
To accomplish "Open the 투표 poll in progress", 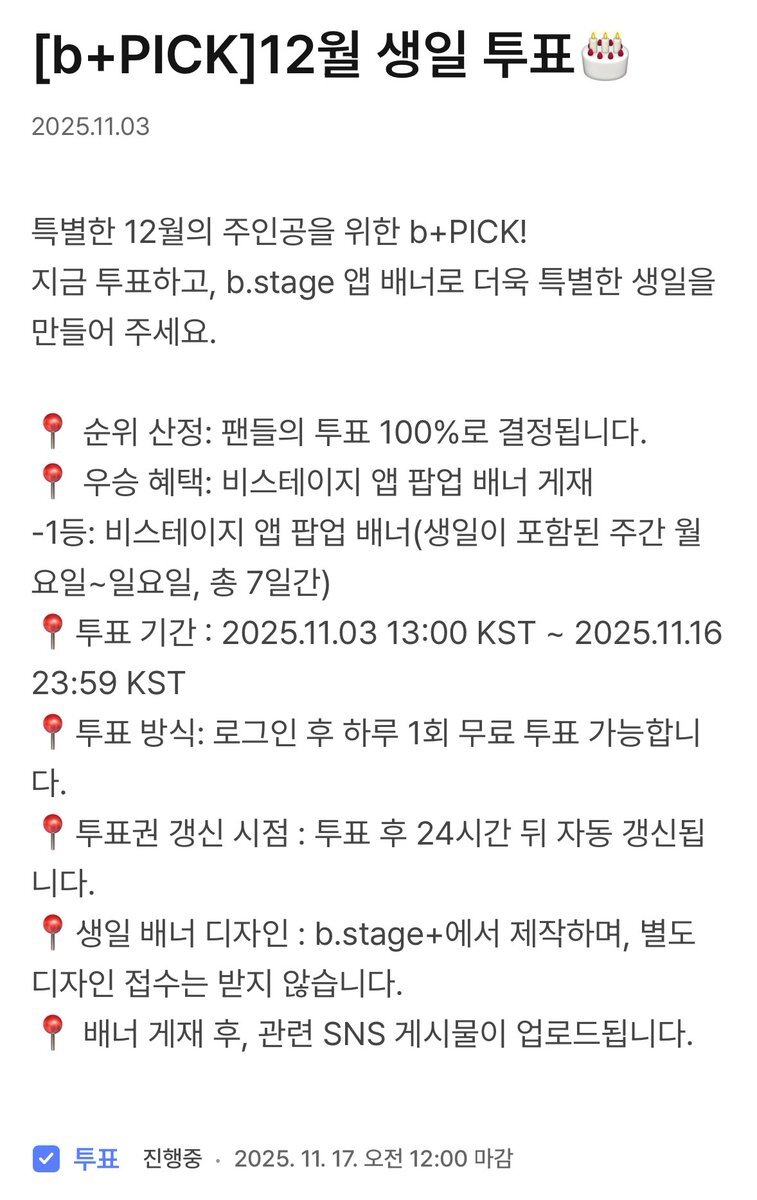I will point(96,1159).
